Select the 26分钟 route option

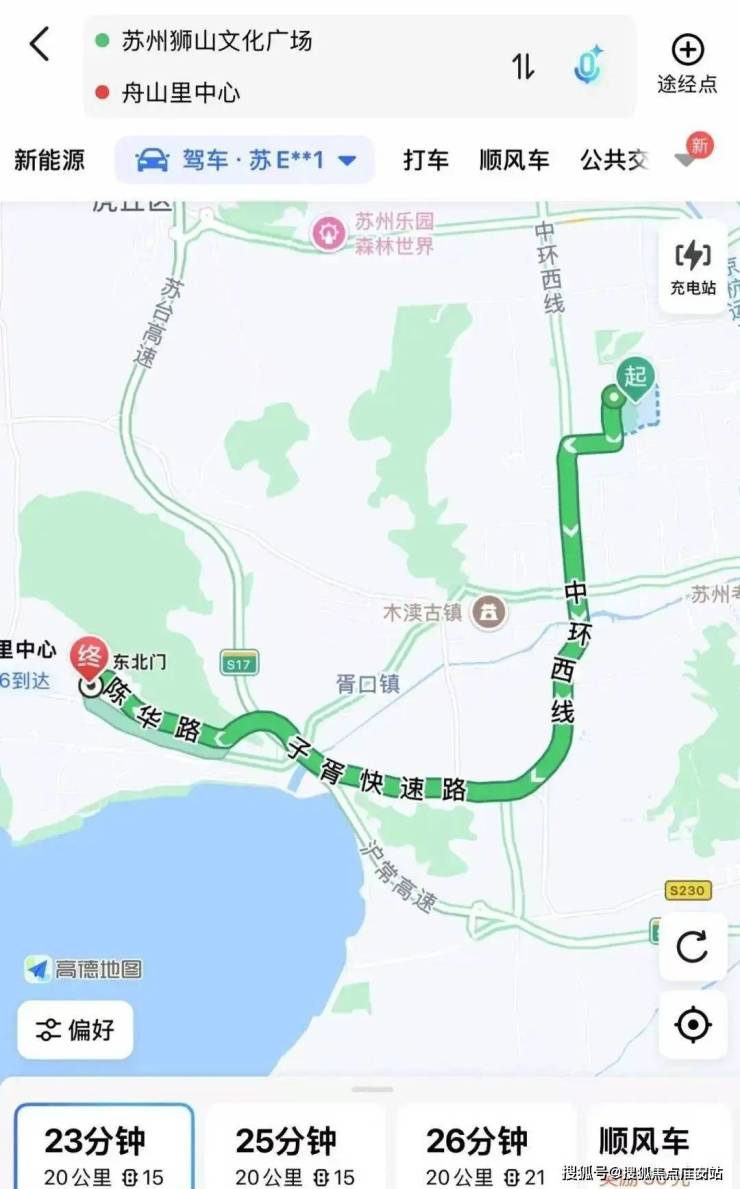[485, 1150]
